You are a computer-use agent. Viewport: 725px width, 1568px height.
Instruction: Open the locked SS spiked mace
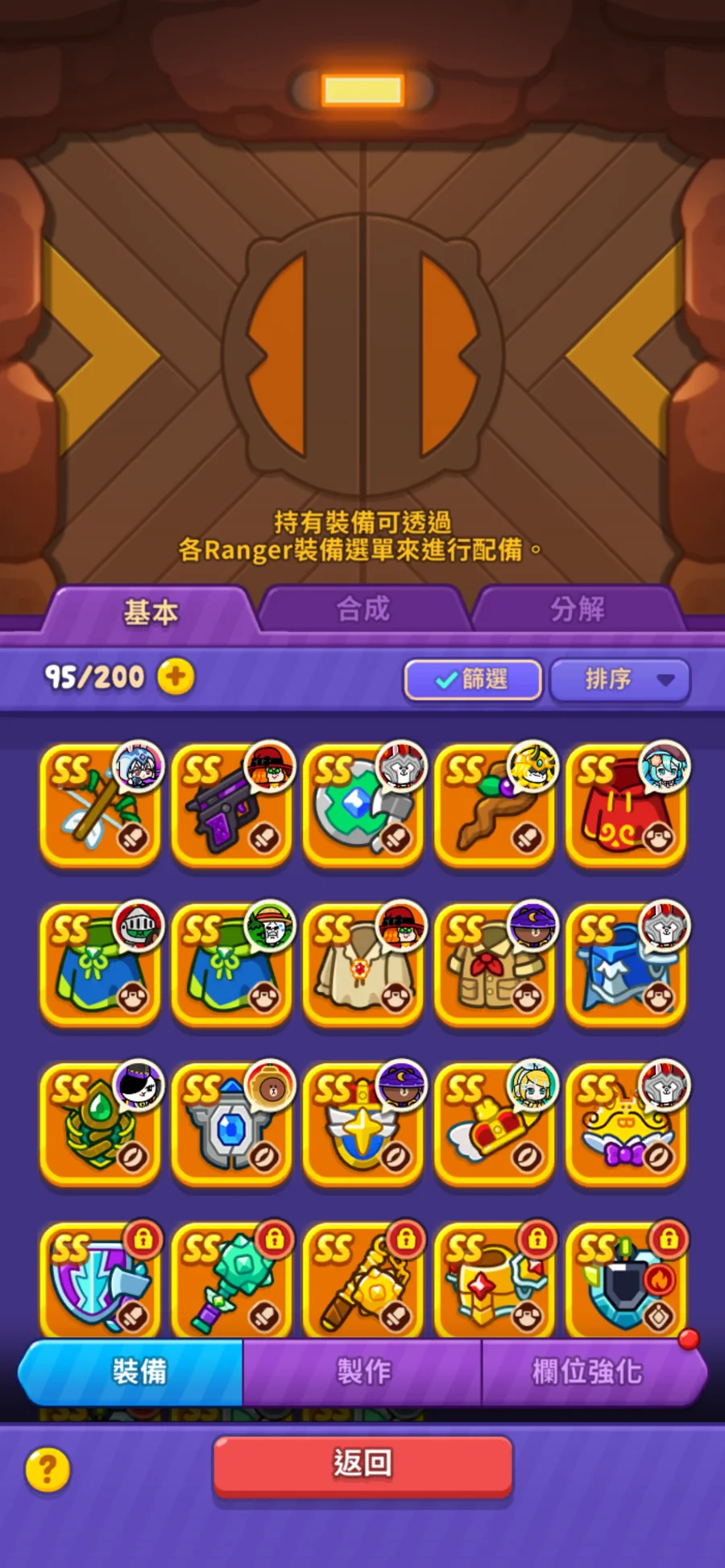click(231, 1280)
